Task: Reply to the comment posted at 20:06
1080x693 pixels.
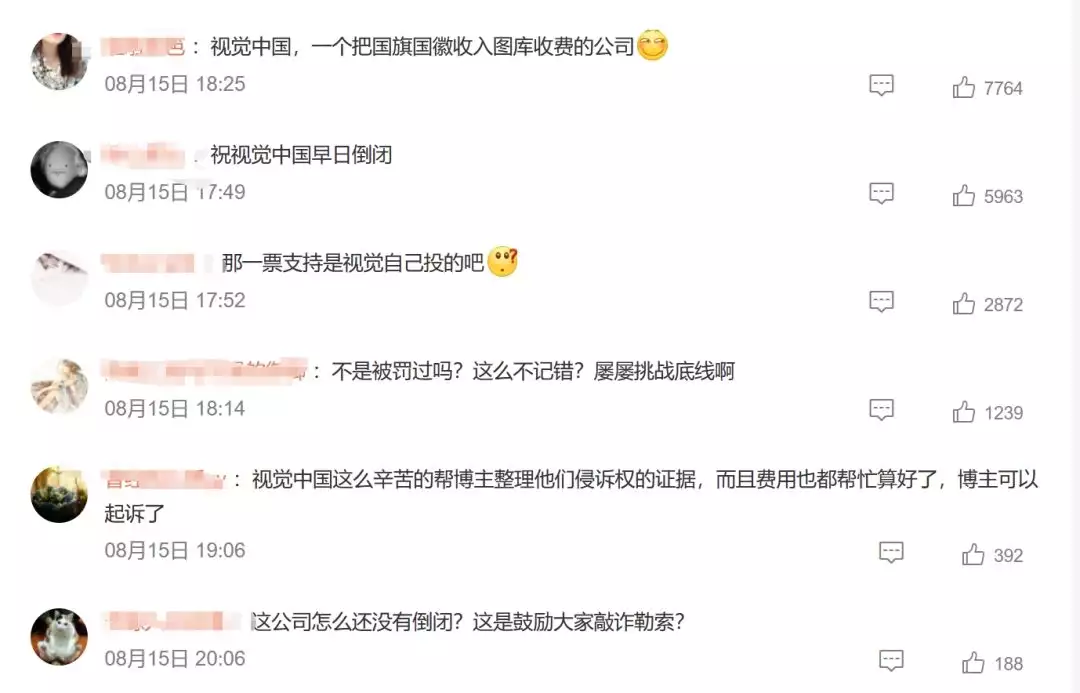Action: click(891, 661)
